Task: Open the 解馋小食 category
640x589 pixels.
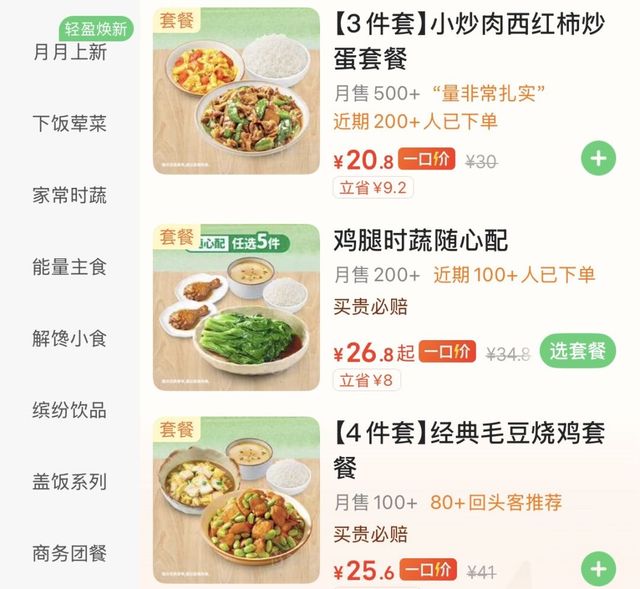Action: pyautogui.click(x=70, y=339)
